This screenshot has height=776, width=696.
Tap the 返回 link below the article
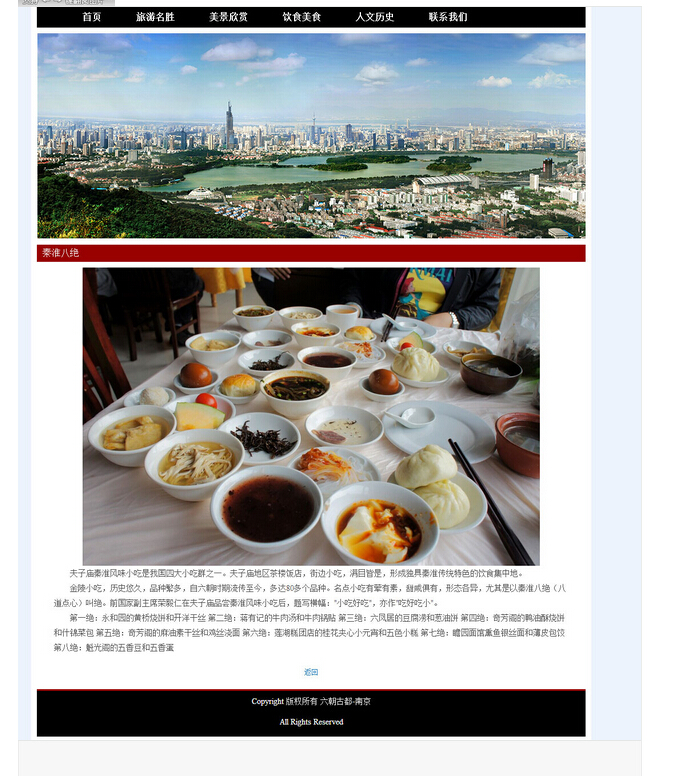311,672
